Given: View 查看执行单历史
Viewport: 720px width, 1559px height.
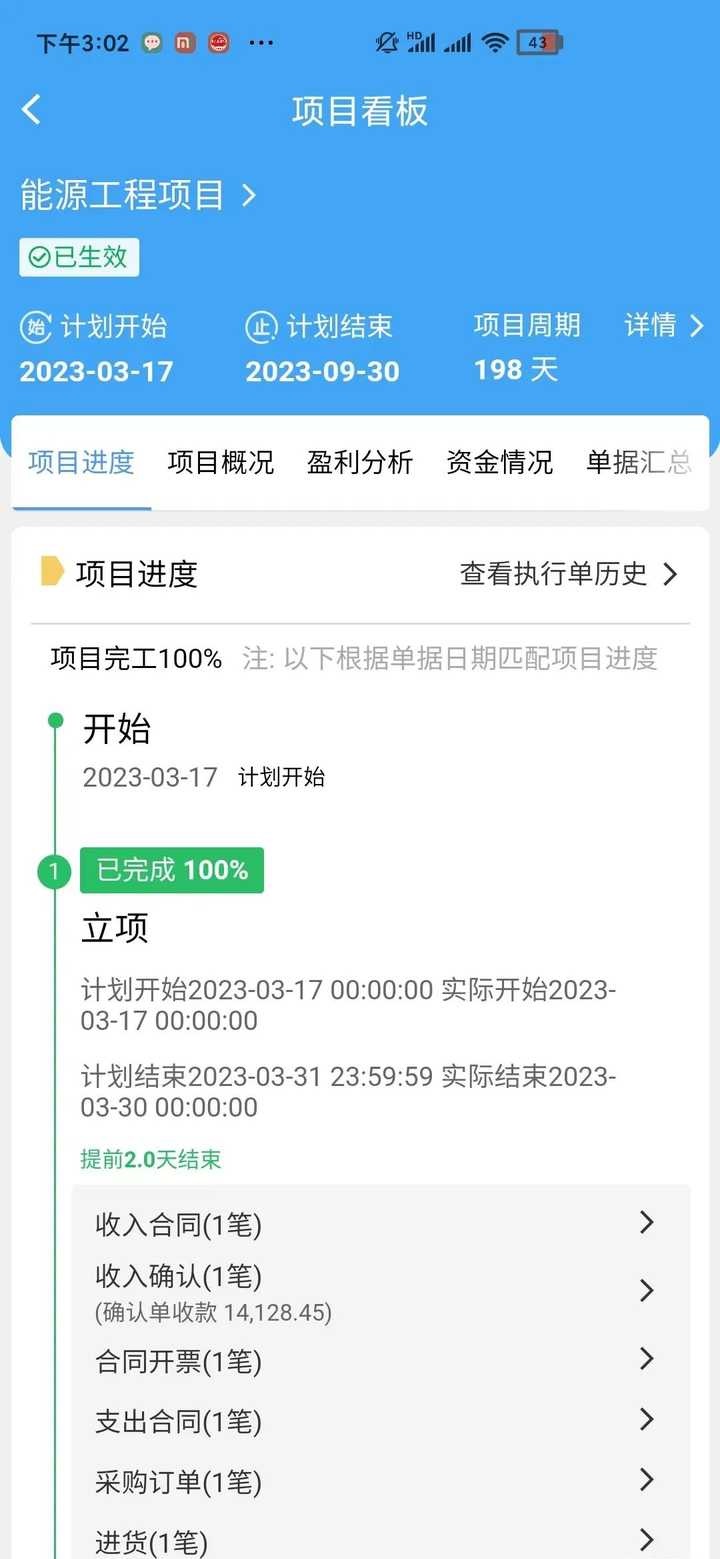Looking at the screenshot, I should click(568, 574).
